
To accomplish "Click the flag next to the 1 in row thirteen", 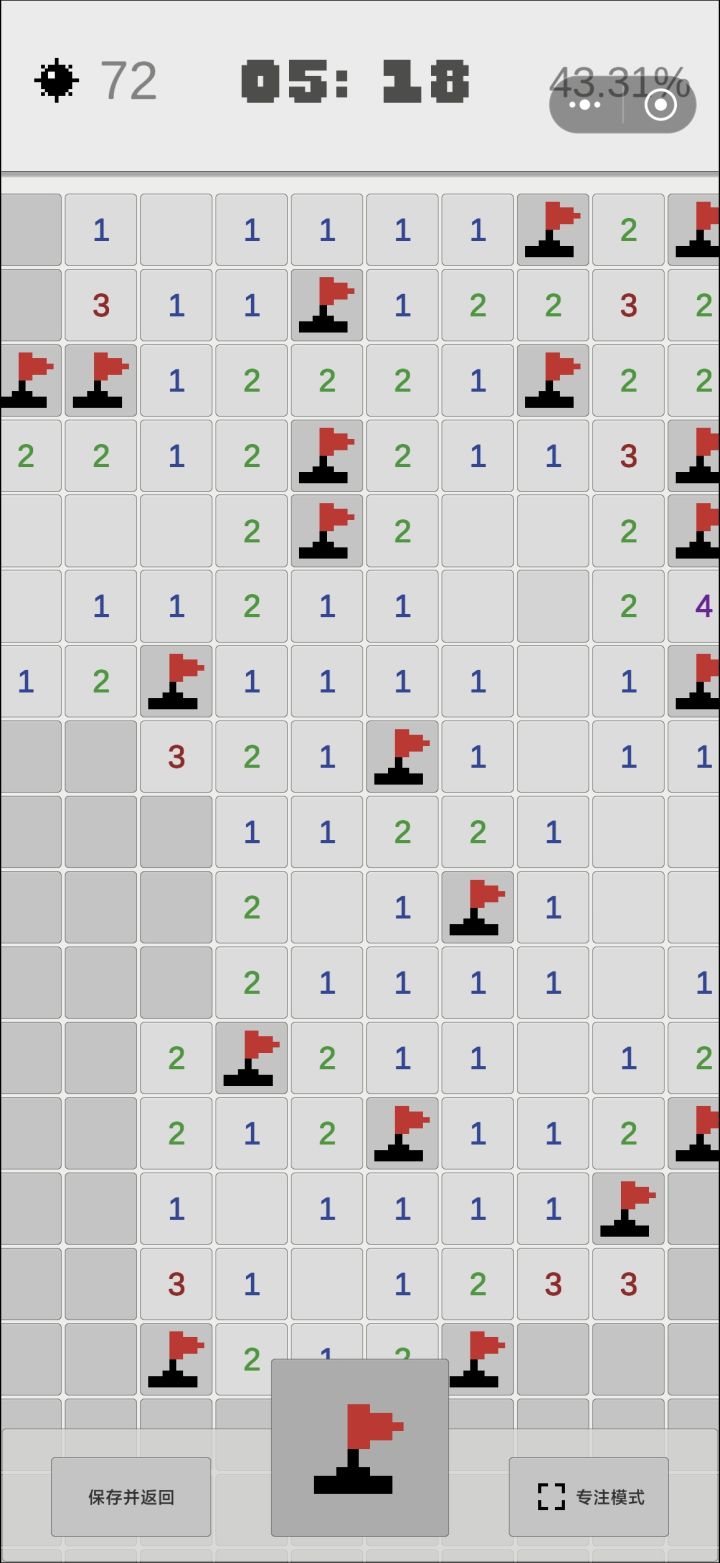I will tap(402, 1133).
